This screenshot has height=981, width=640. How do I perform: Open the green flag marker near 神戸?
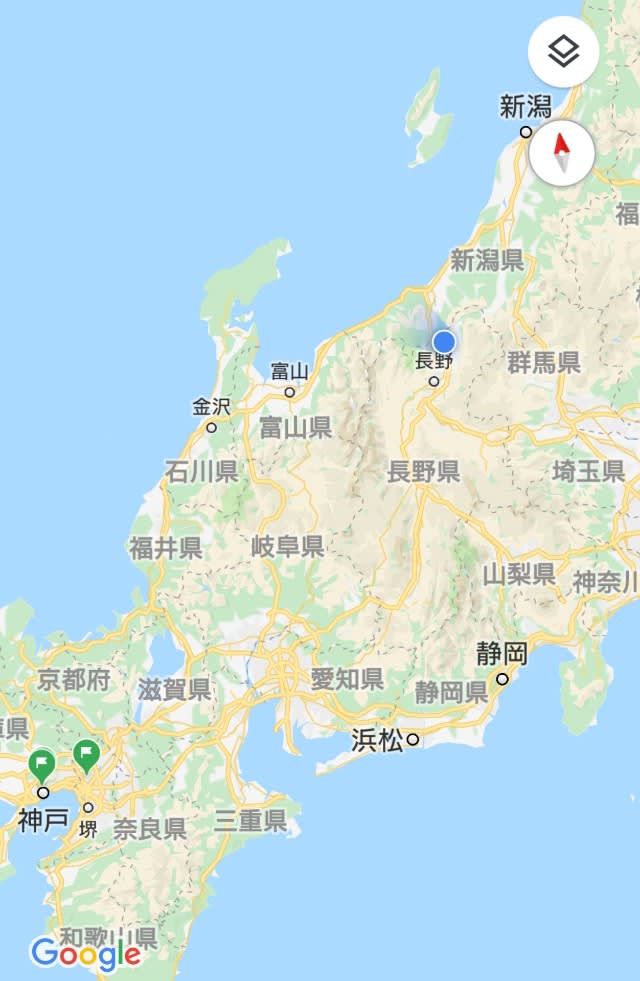(42, 766)
